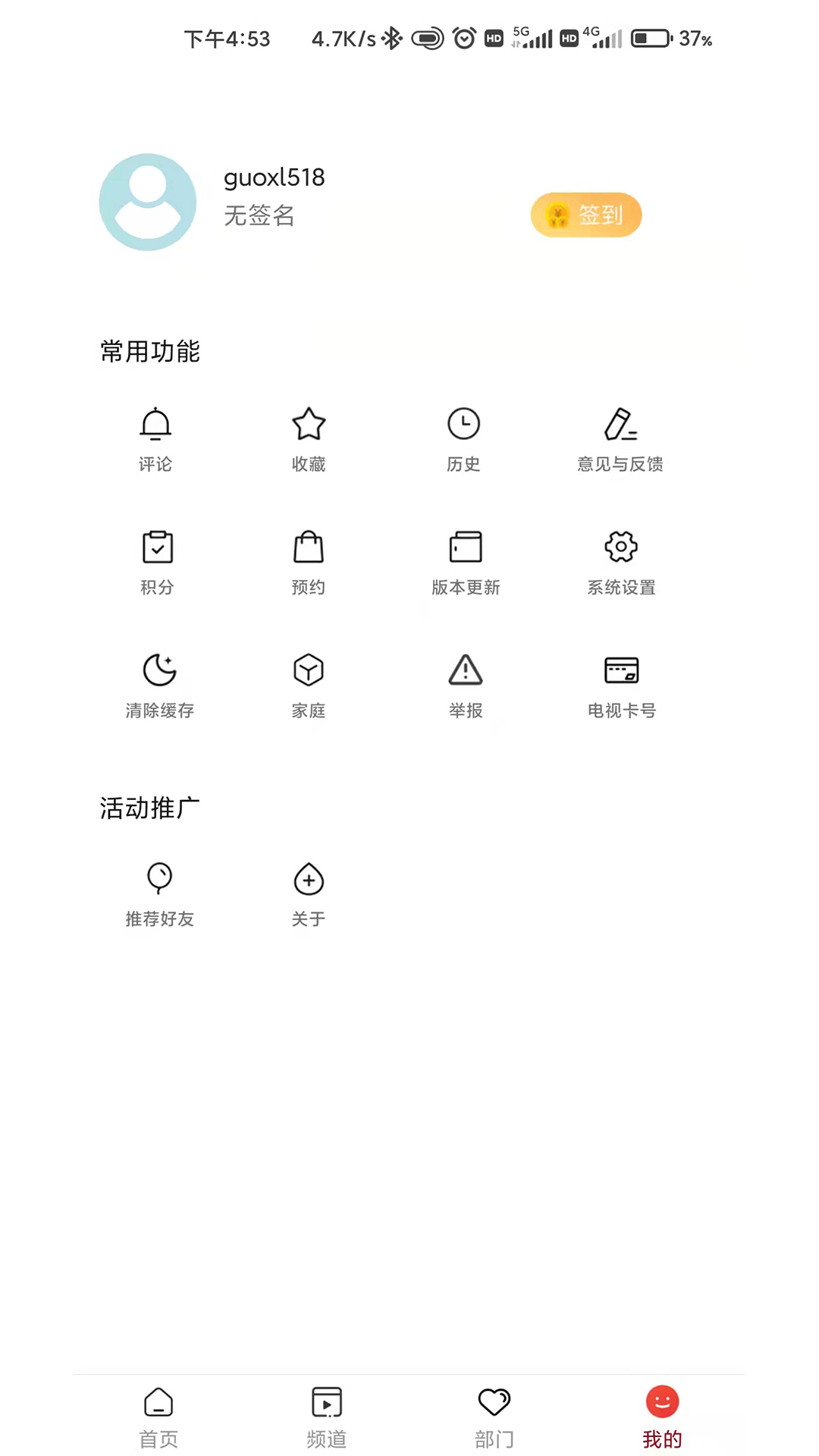This screenshot has height=1456, width=819.
Task: Open 收藏 favorites
Action: tap(309, 440)
